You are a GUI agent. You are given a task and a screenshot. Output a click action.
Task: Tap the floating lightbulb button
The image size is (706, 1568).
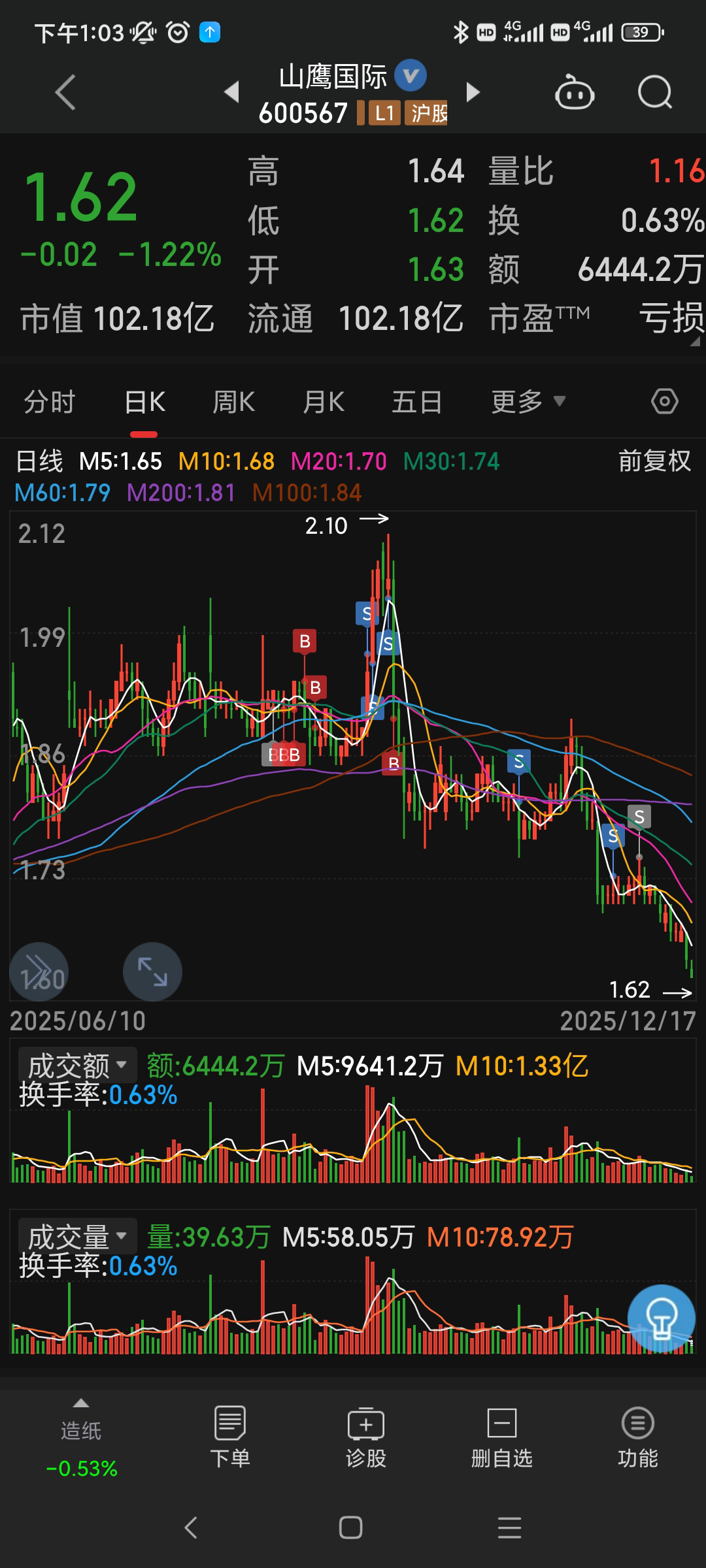661,1318
